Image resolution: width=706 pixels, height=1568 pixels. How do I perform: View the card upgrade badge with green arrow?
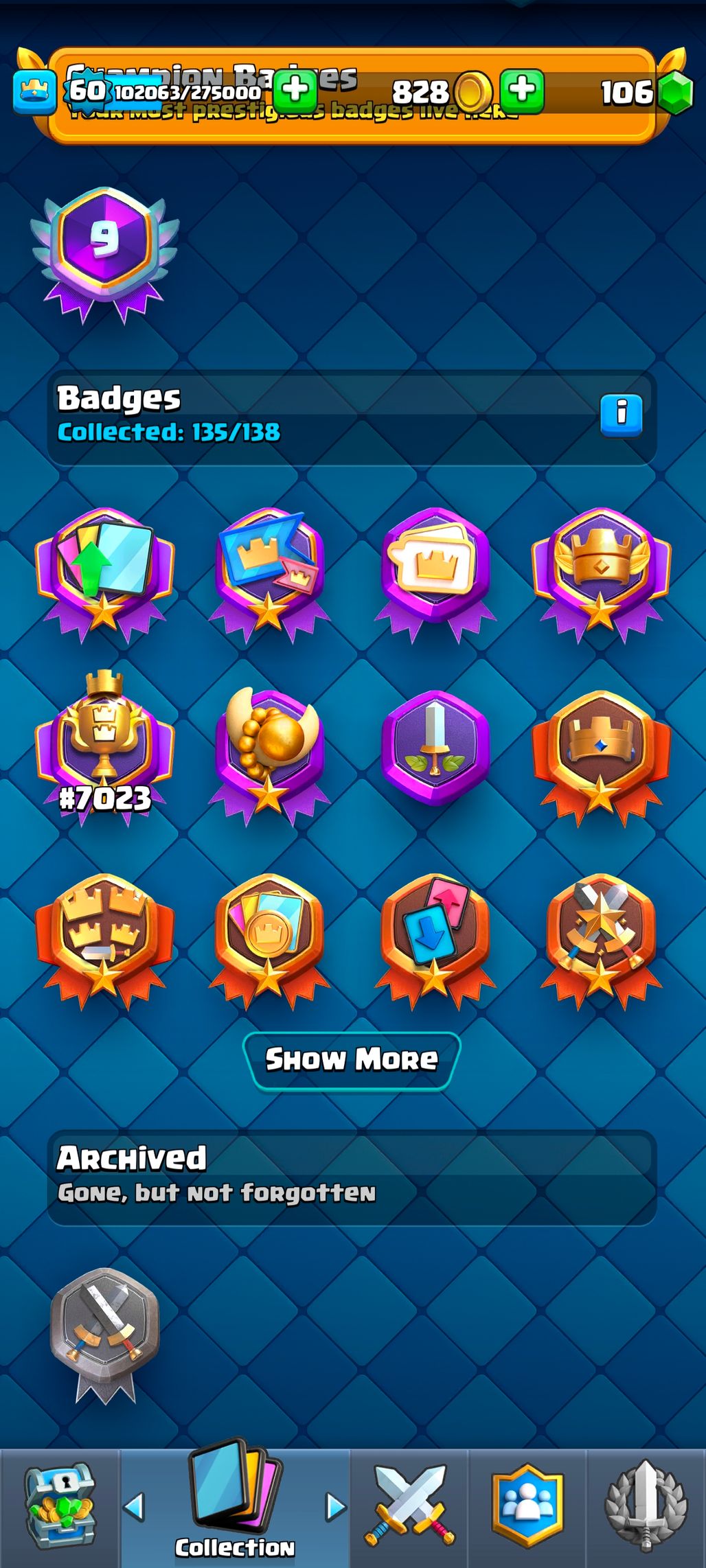pos(104,571)
